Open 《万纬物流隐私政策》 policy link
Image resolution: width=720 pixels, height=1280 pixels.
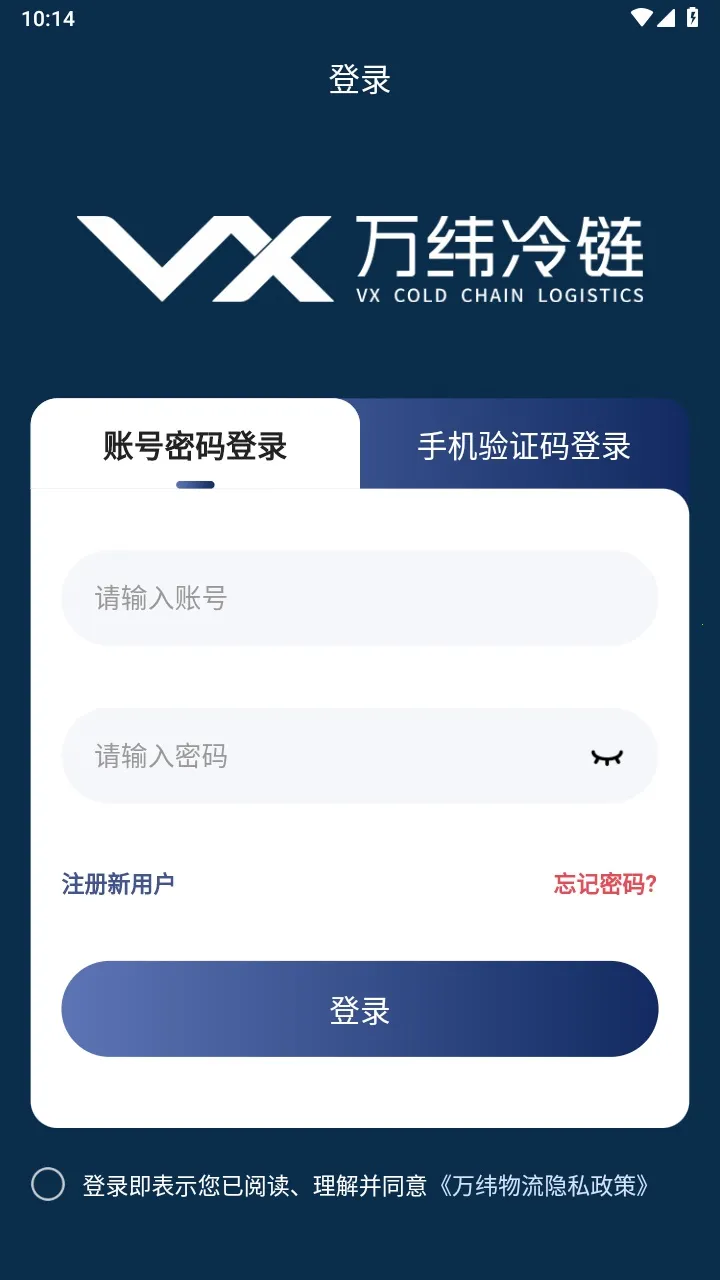coord(545,1186)
